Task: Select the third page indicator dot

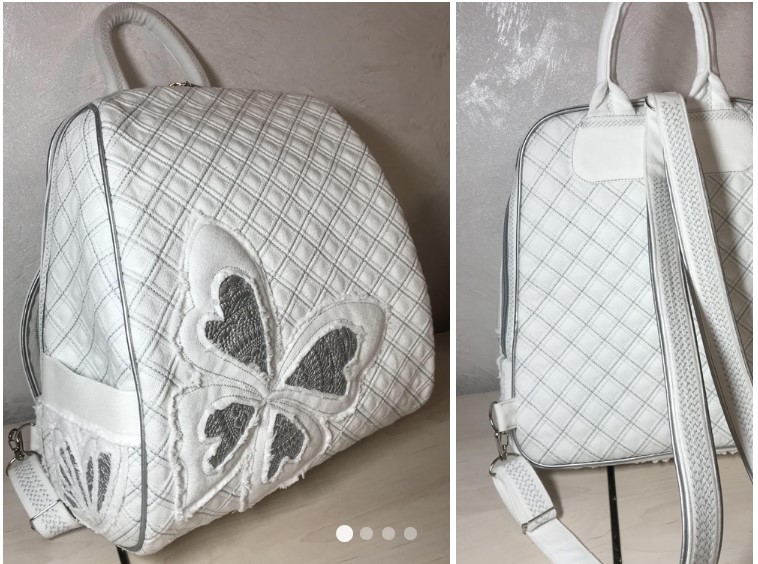Action: 389,534
